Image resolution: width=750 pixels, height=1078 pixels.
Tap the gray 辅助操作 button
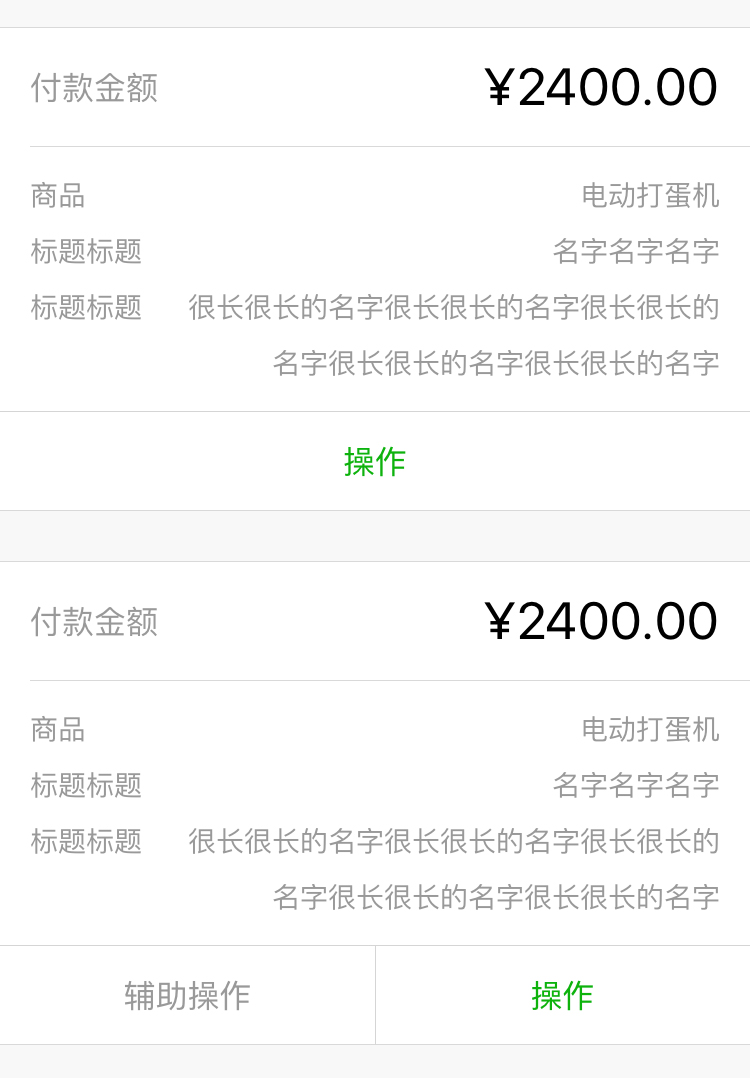(x=187, y=996)
